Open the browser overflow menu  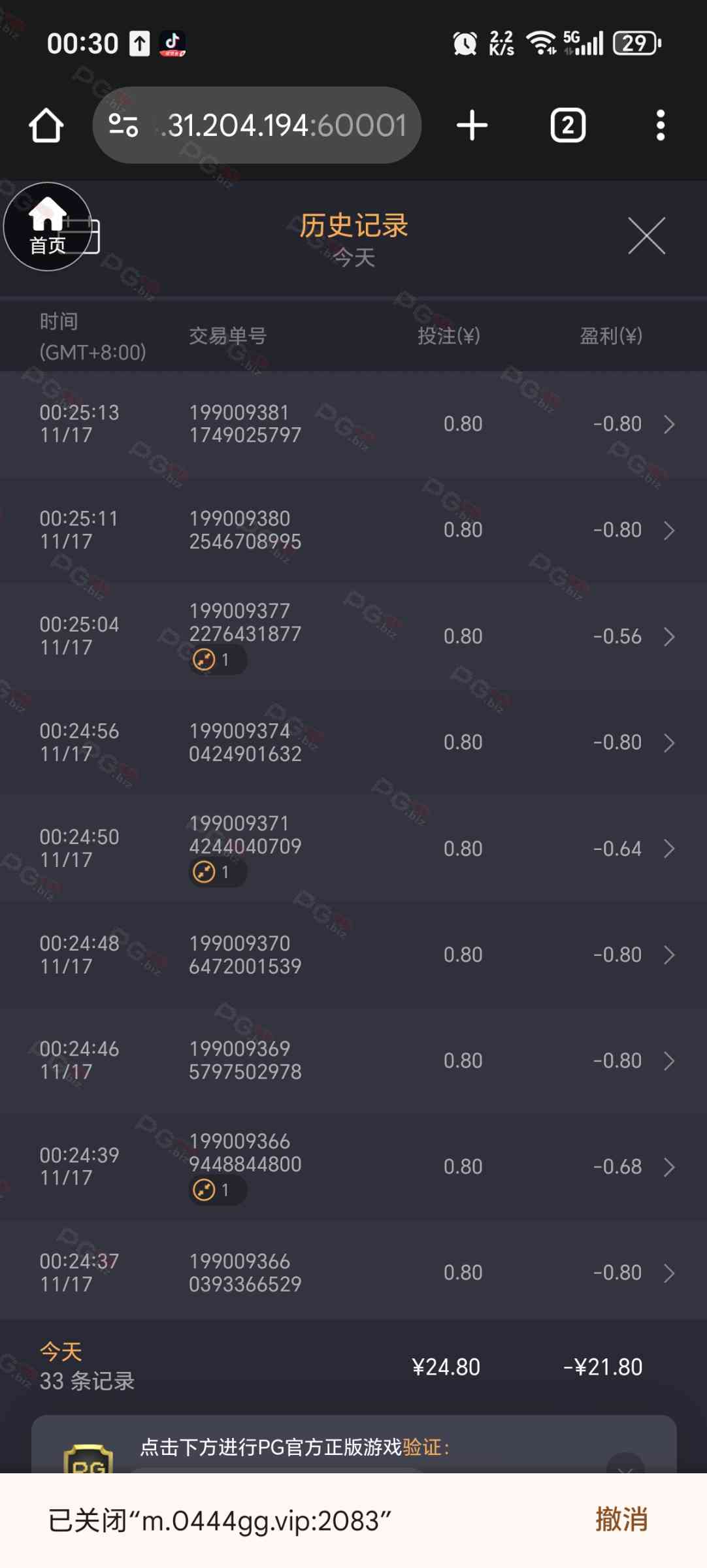point(660,125)
